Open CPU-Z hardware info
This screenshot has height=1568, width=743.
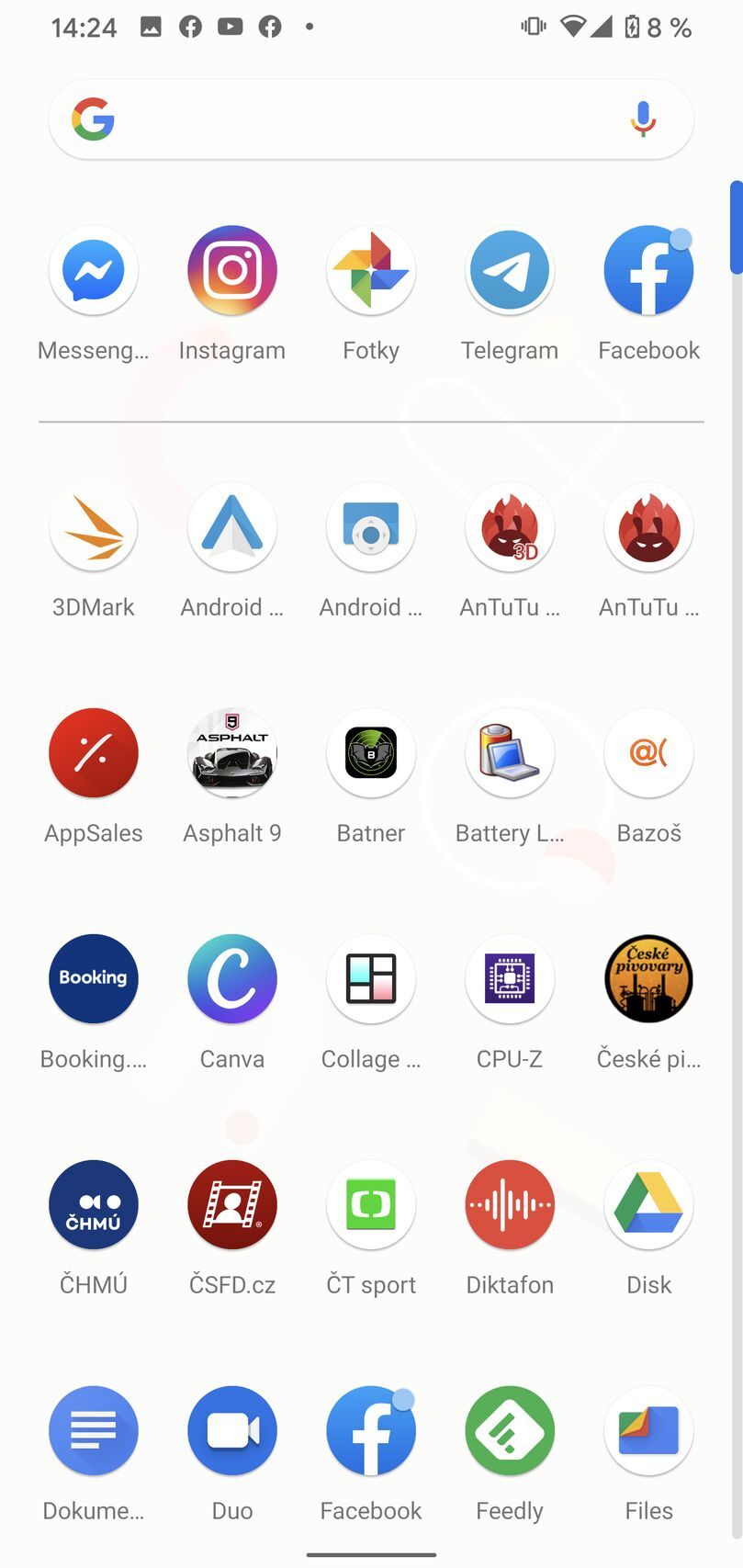pos(510,979)
